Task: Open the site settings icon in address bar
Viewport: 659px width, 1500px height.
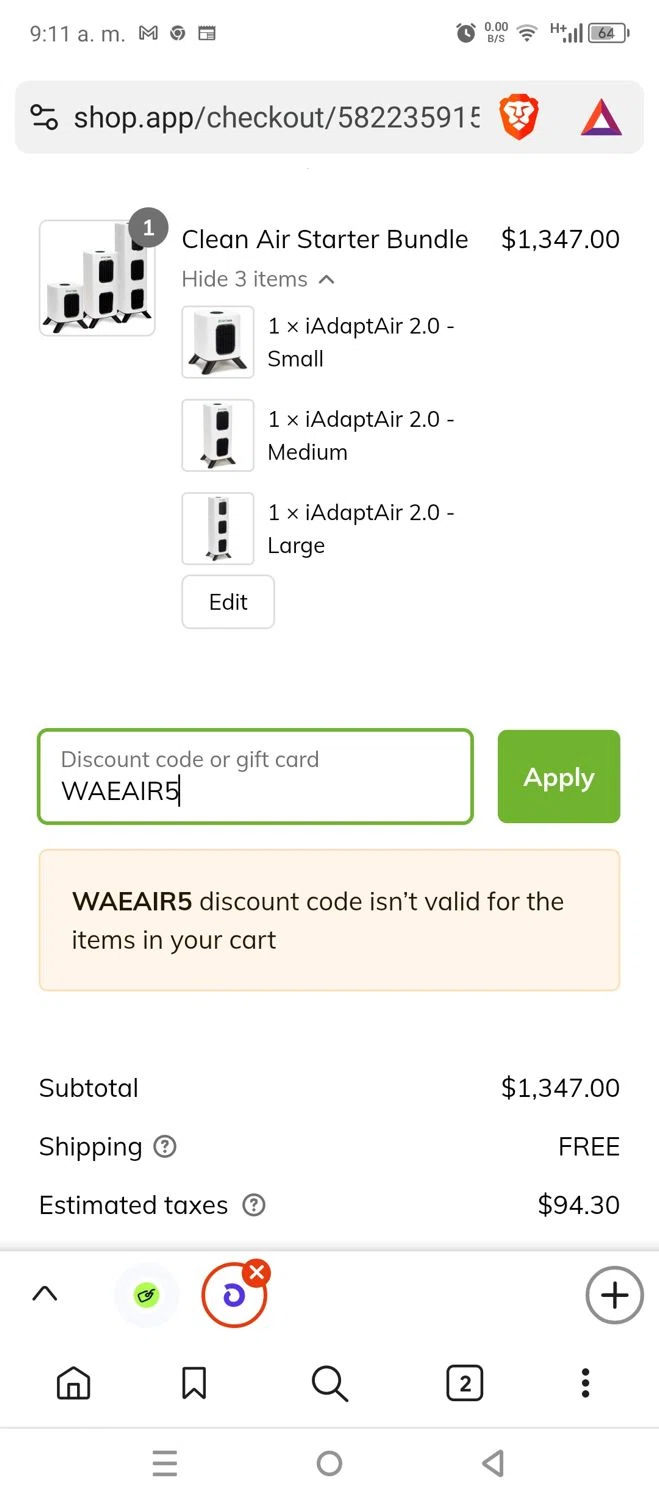Action: pos(44,117)
